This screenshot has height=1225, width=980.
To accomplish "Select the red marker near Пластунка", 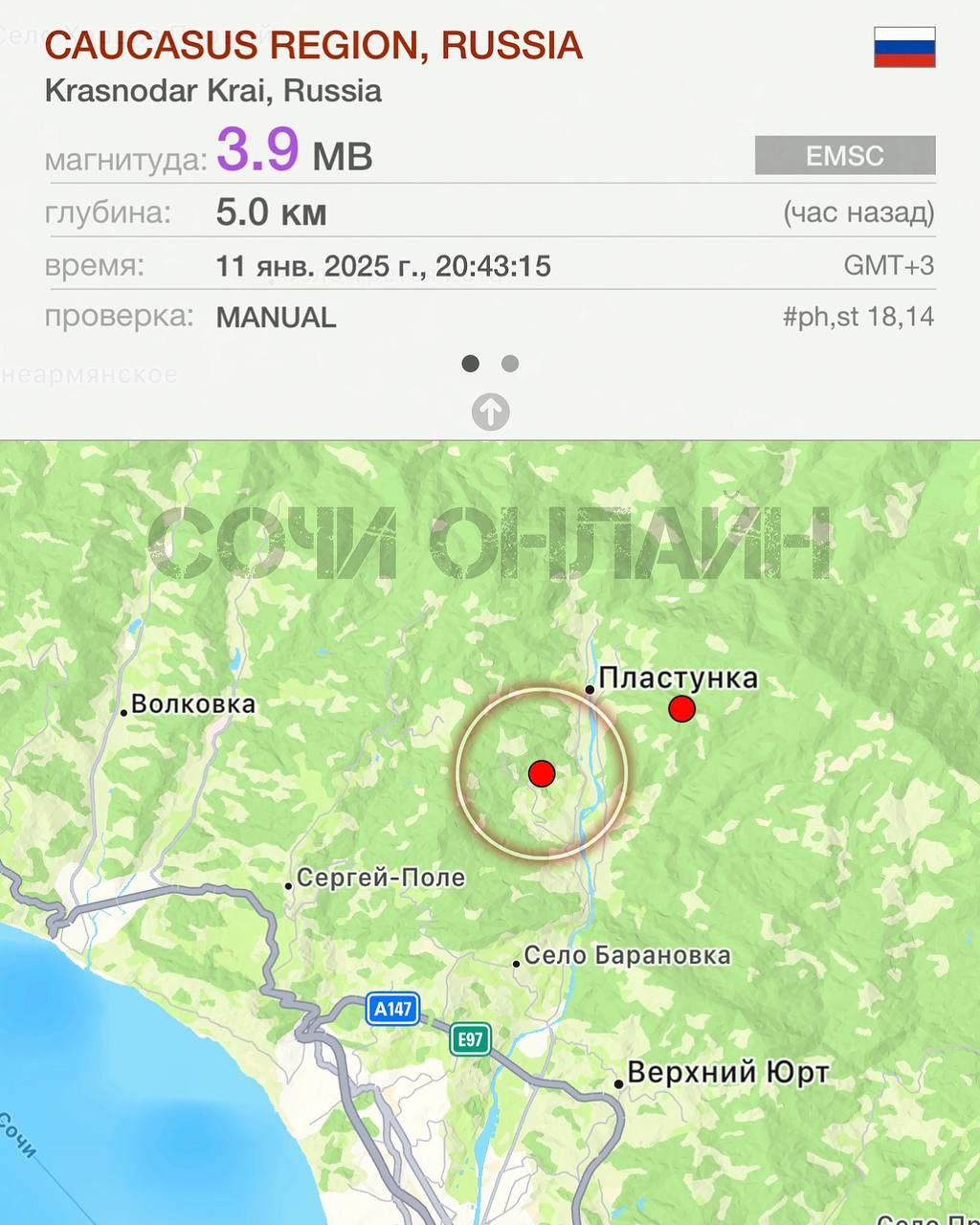I will coord(681,709).
